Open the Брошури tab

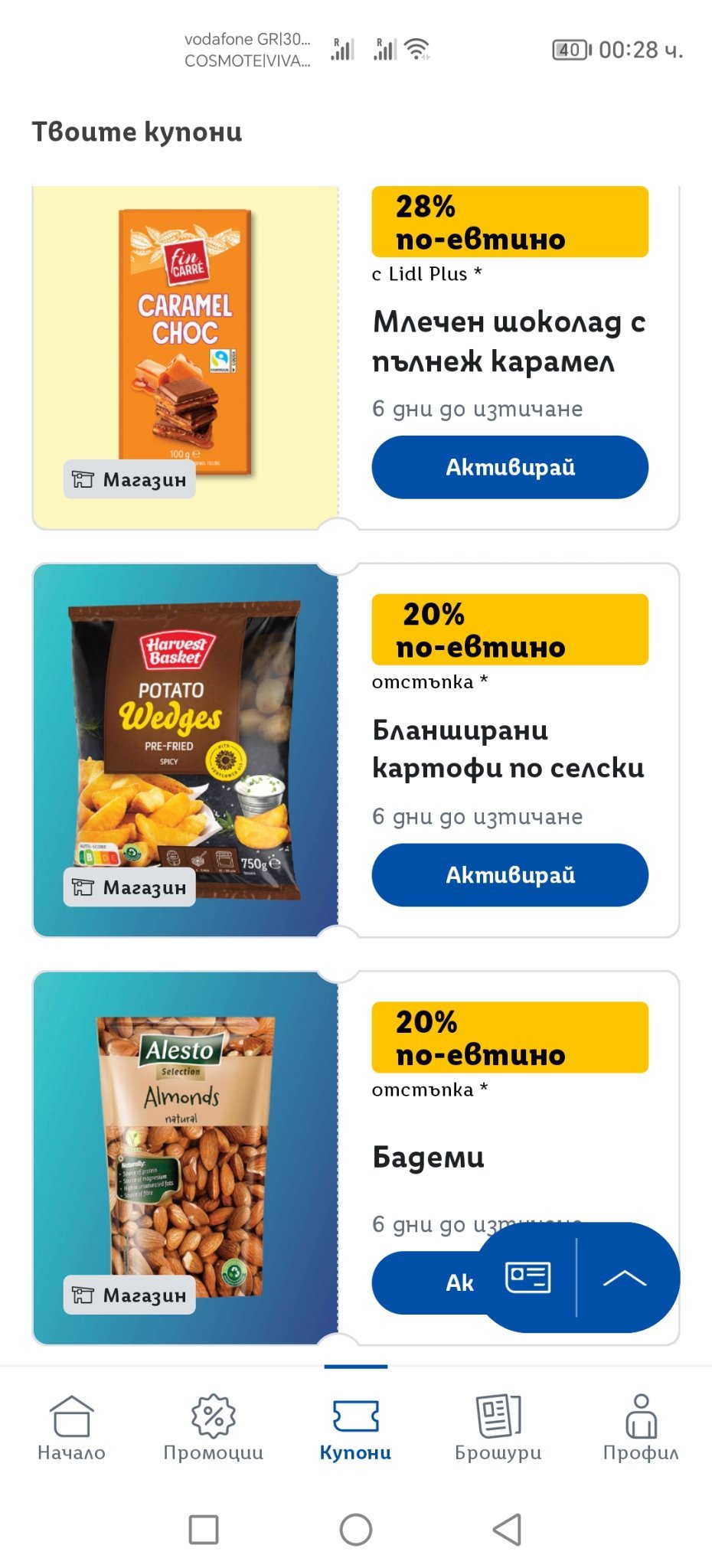pos(498,1426)
